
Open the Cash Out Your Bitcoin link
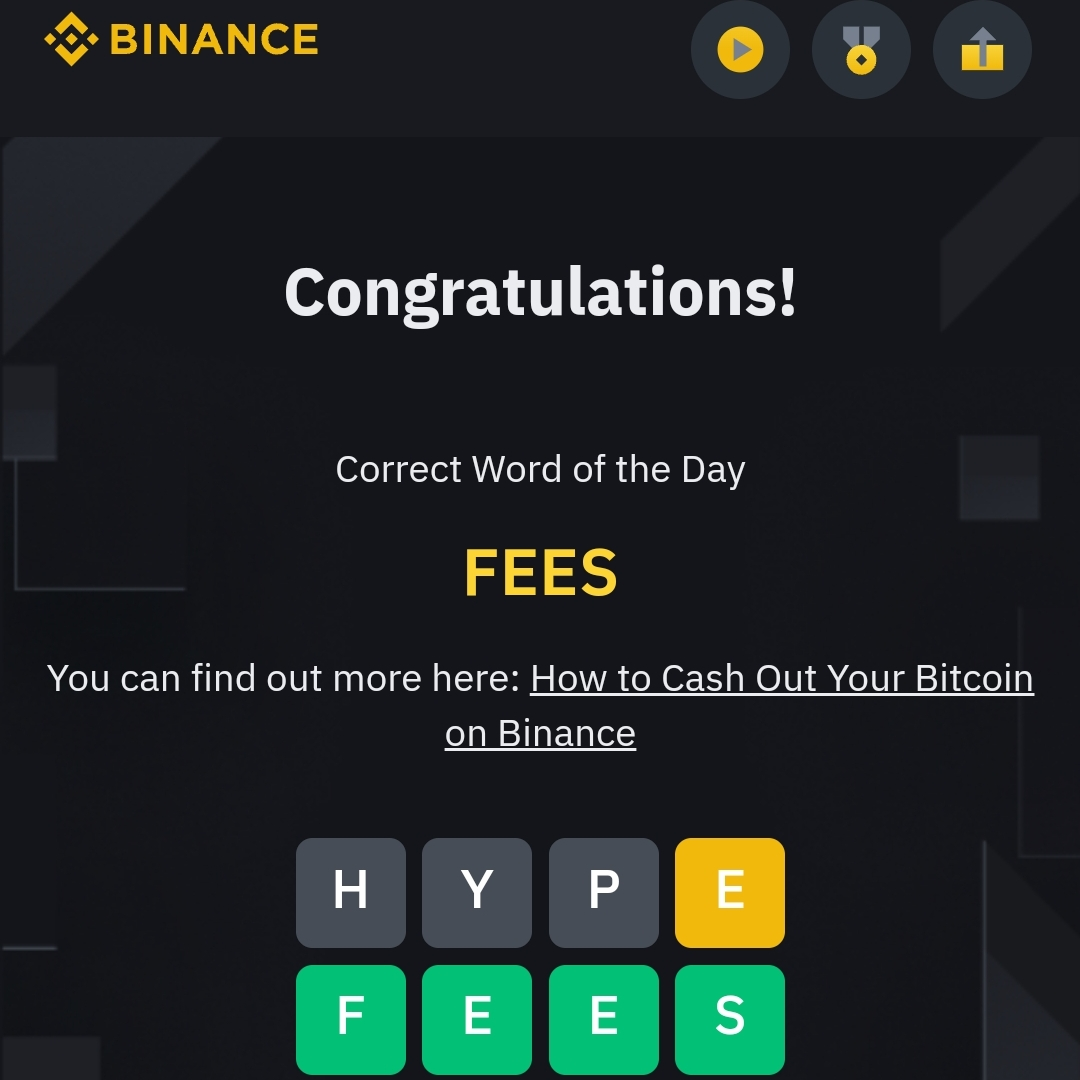tap(781, 679)
